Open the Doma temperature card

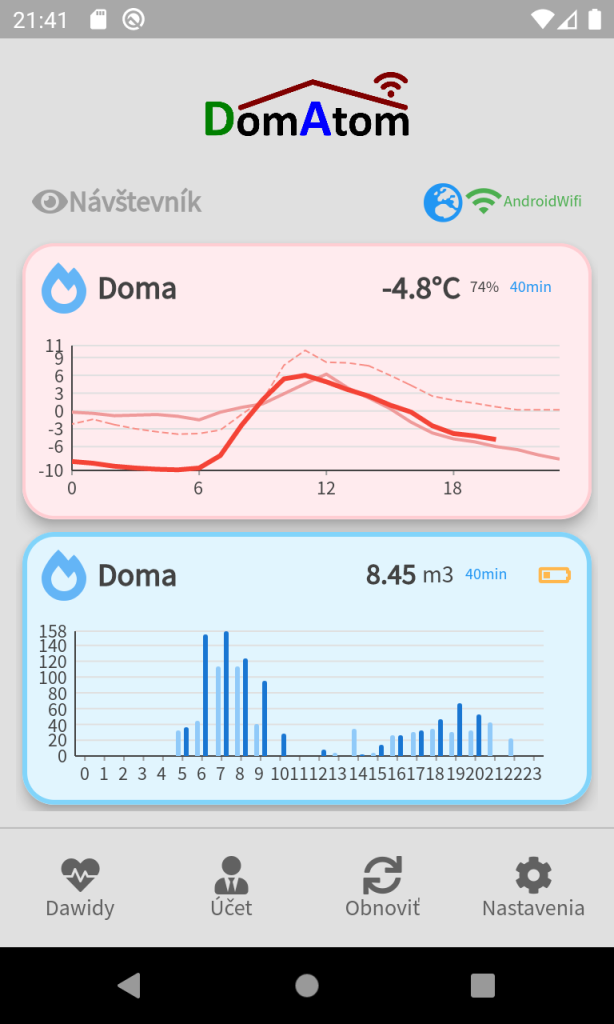pos(307,381)
